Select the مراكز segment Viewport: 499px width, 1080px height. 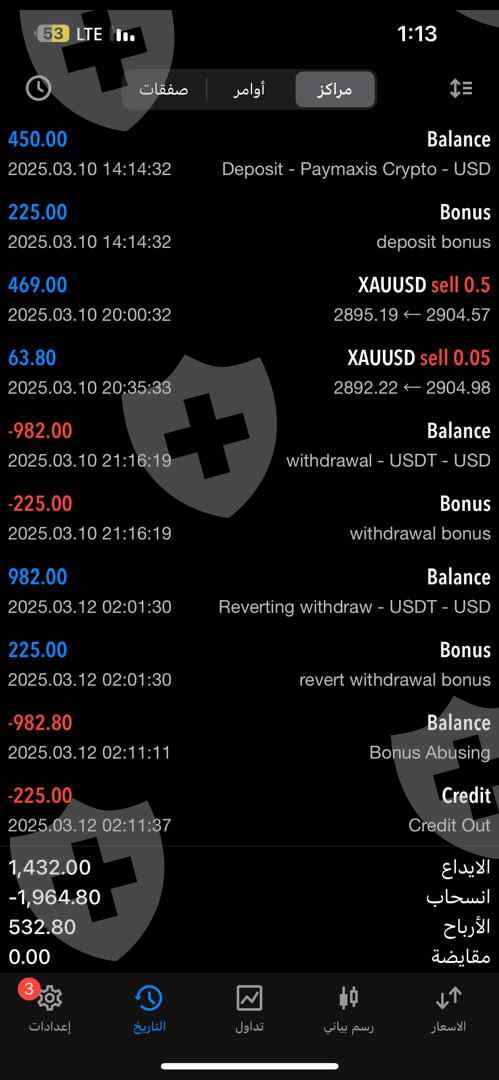pos(335,90)
